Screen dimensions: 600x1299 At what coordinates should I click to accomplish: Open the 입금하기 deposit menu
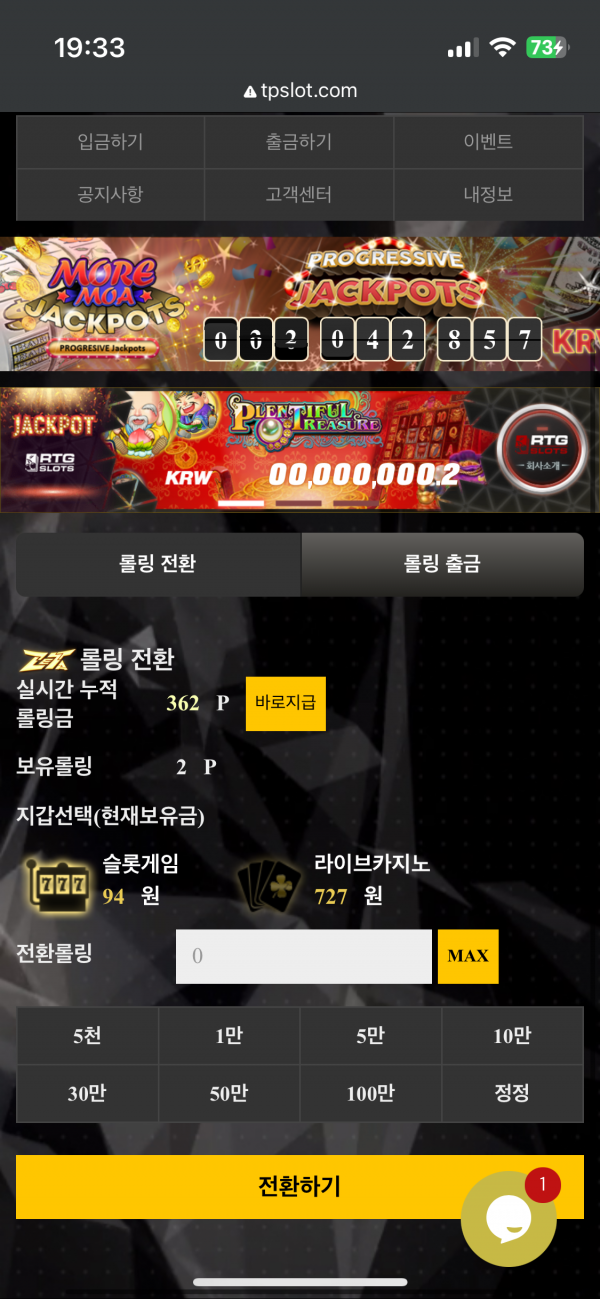pyautogui.click(x=110, y=142)
